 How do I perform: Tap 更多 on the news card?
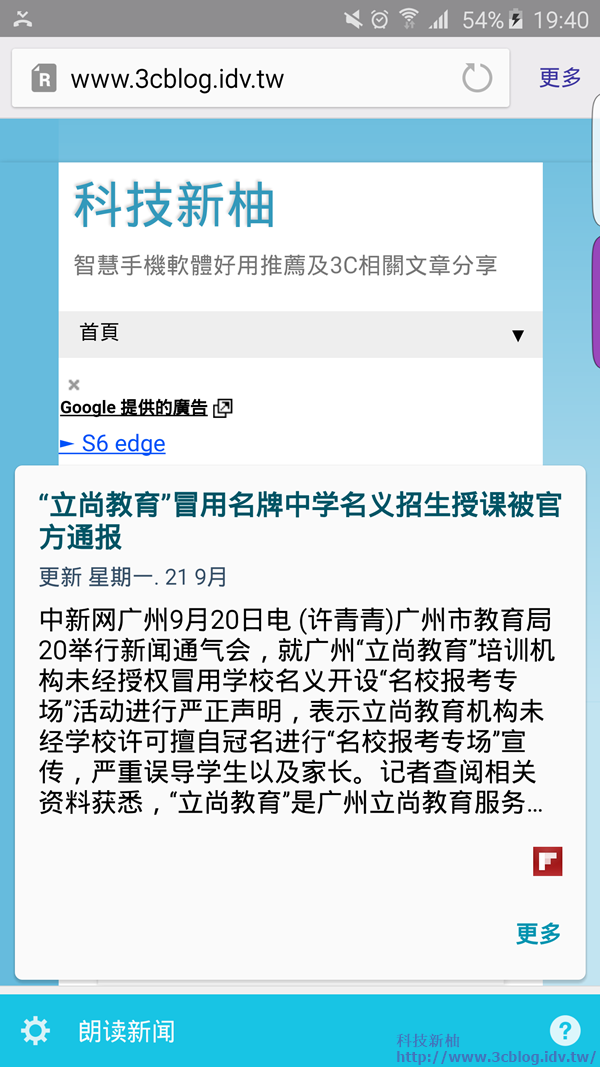click(538, 934)
